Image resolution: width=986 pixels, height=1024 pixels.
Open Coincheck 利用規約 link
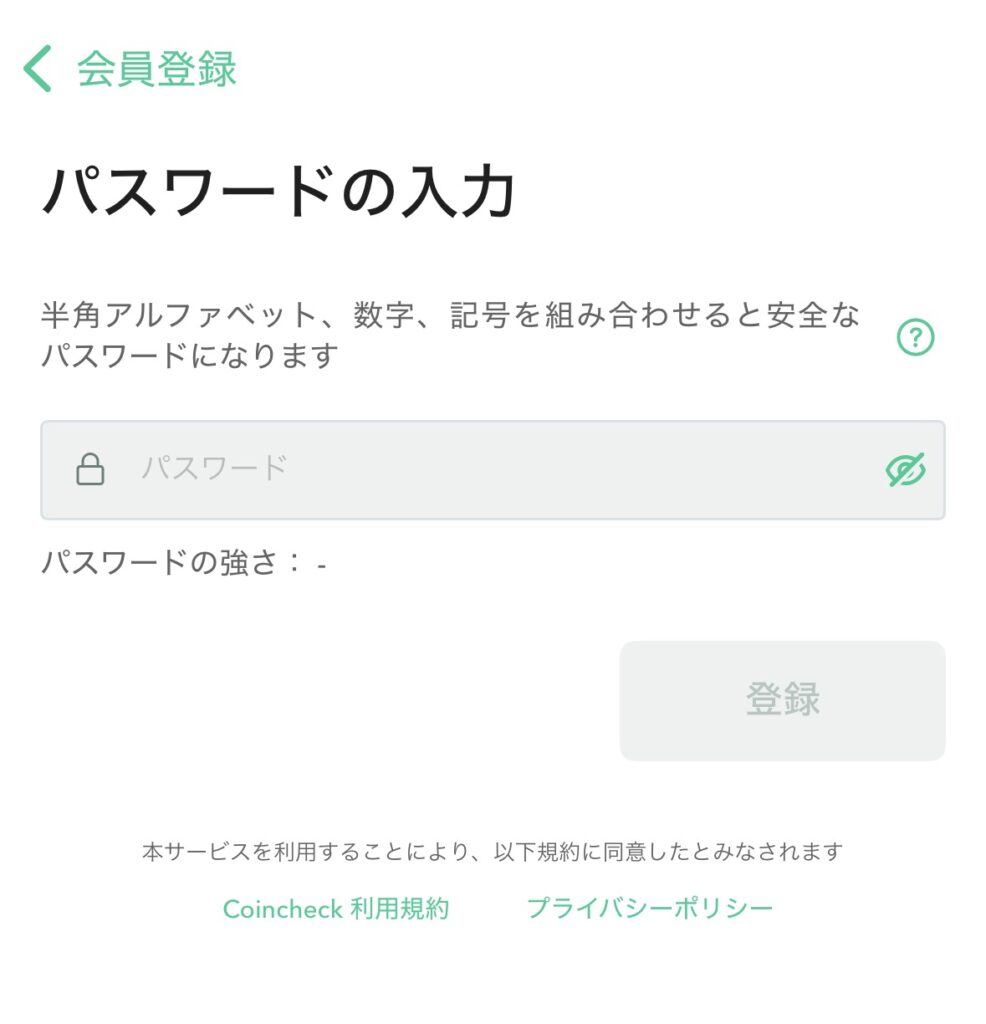335,909
